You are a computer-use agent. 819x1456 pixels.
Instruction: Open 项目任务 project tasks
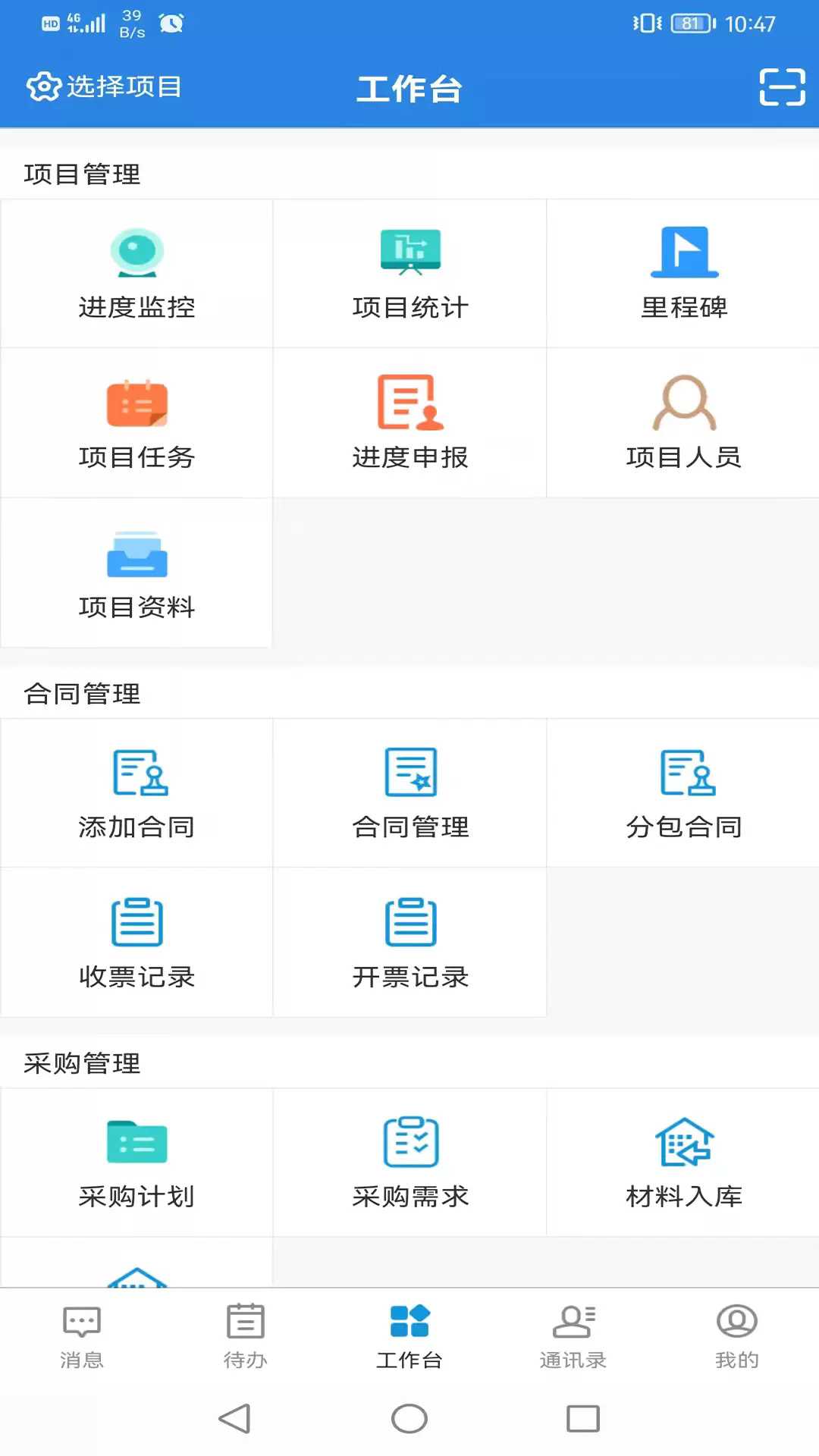(136, 422)
